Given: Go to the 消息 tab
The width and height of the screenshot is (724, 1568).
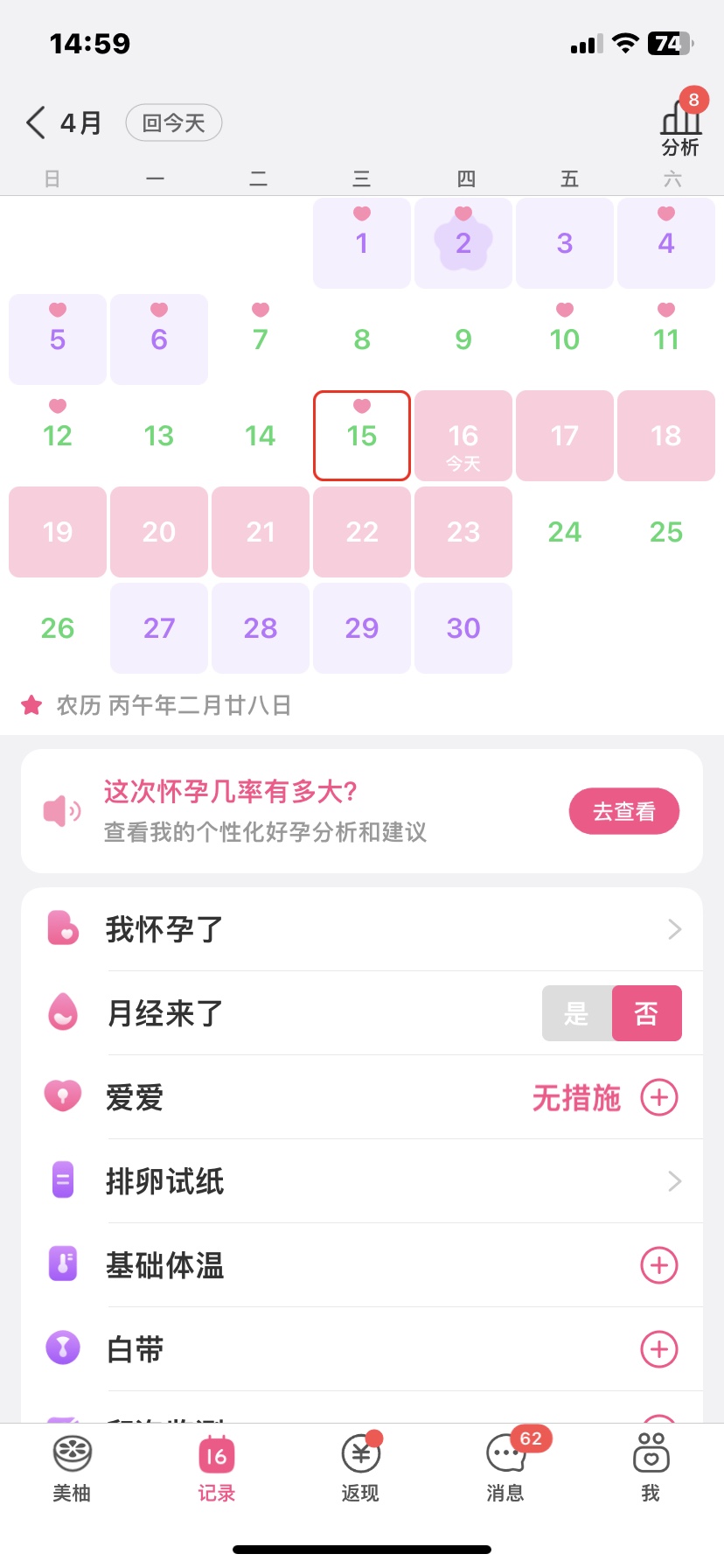Looking at the screenshot, I should (x=505, y=1468).
